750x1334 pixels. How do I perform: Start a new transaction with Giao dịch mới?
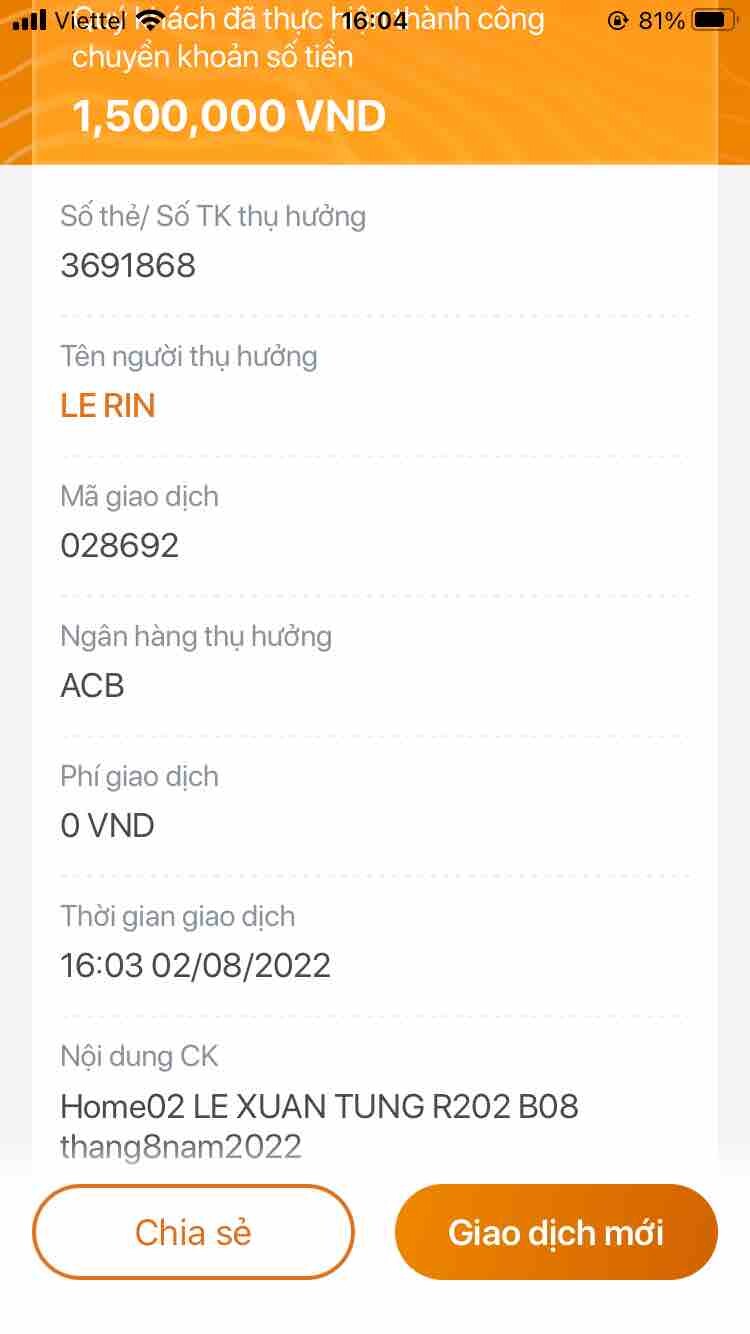coord(556,1232)
